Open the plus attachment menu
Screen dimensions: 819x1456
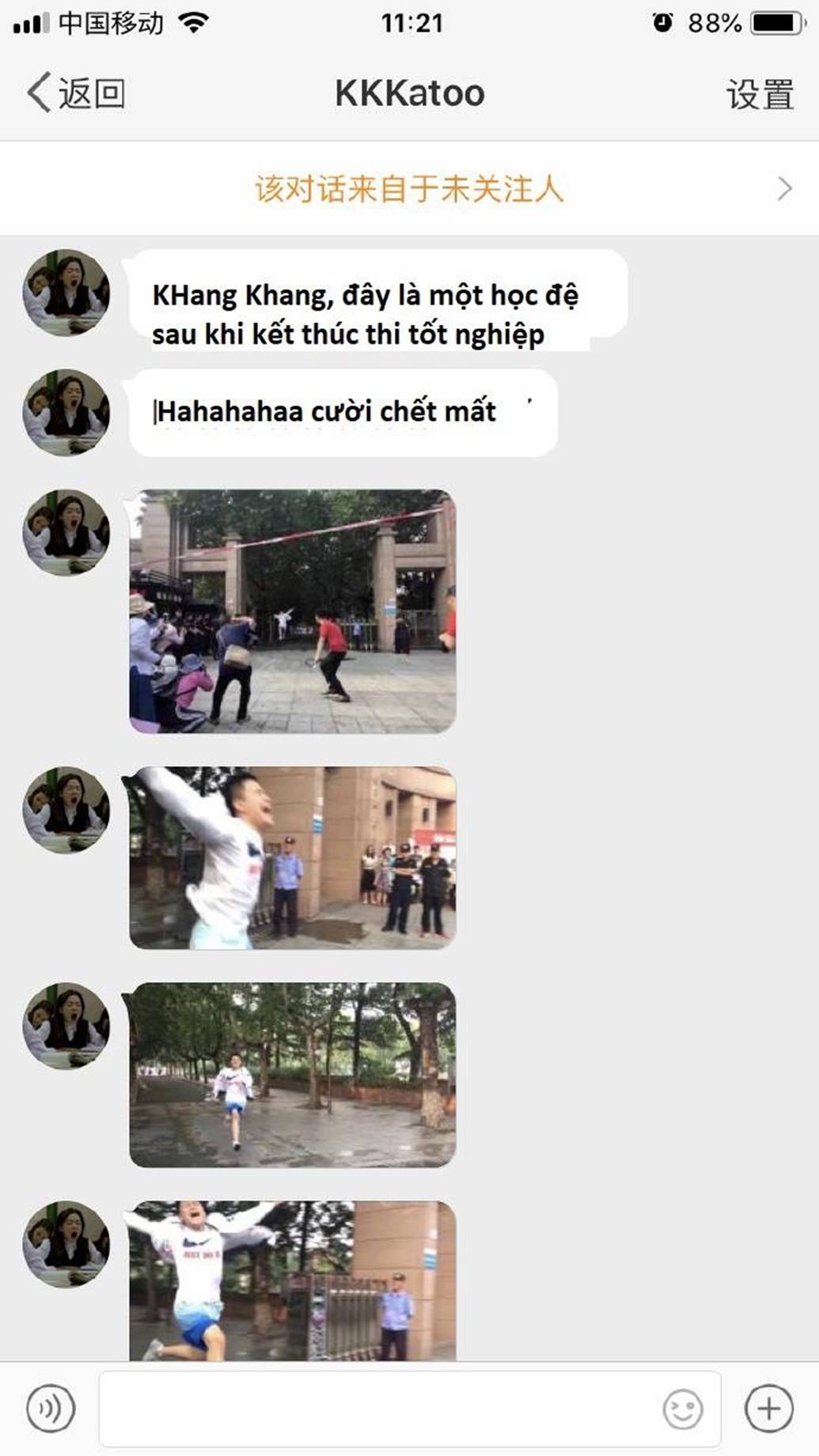pyautogui.click(x=768, y=1408)
